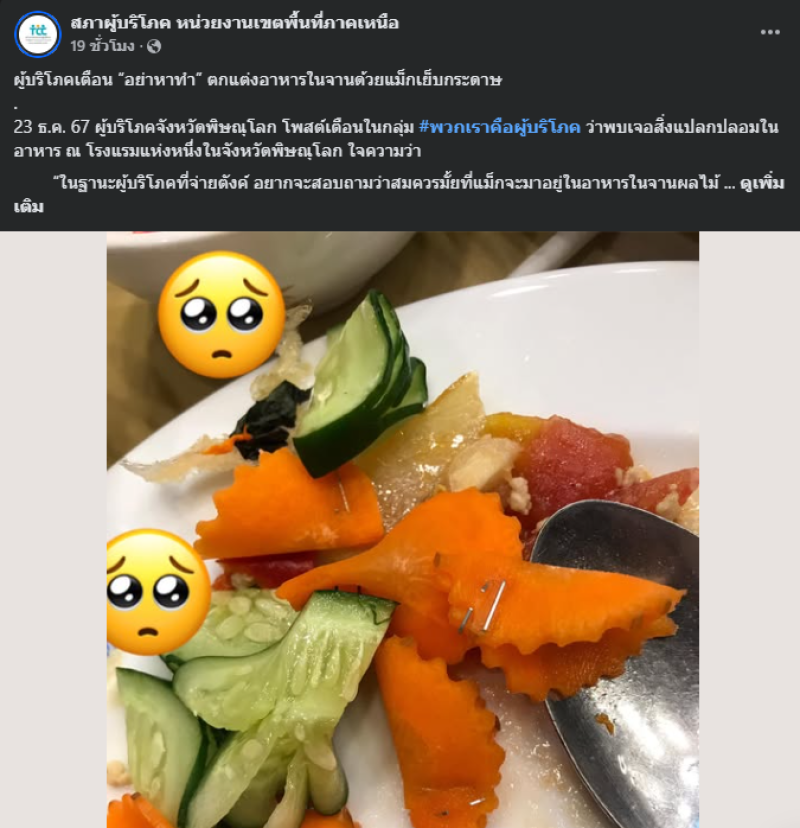Open the food plate photo in the post

pos(402,530)
